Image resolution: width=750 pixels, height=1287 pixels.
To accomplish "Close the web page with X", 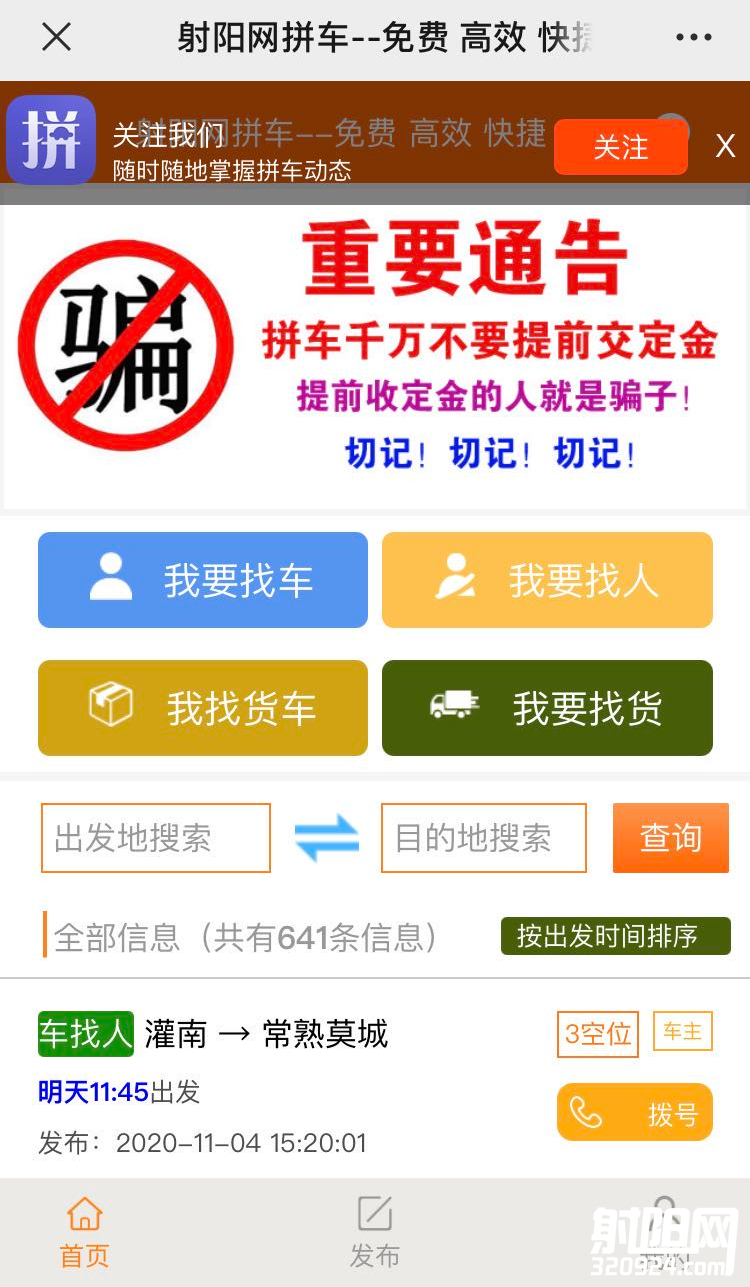I will [x=56, y=38].
